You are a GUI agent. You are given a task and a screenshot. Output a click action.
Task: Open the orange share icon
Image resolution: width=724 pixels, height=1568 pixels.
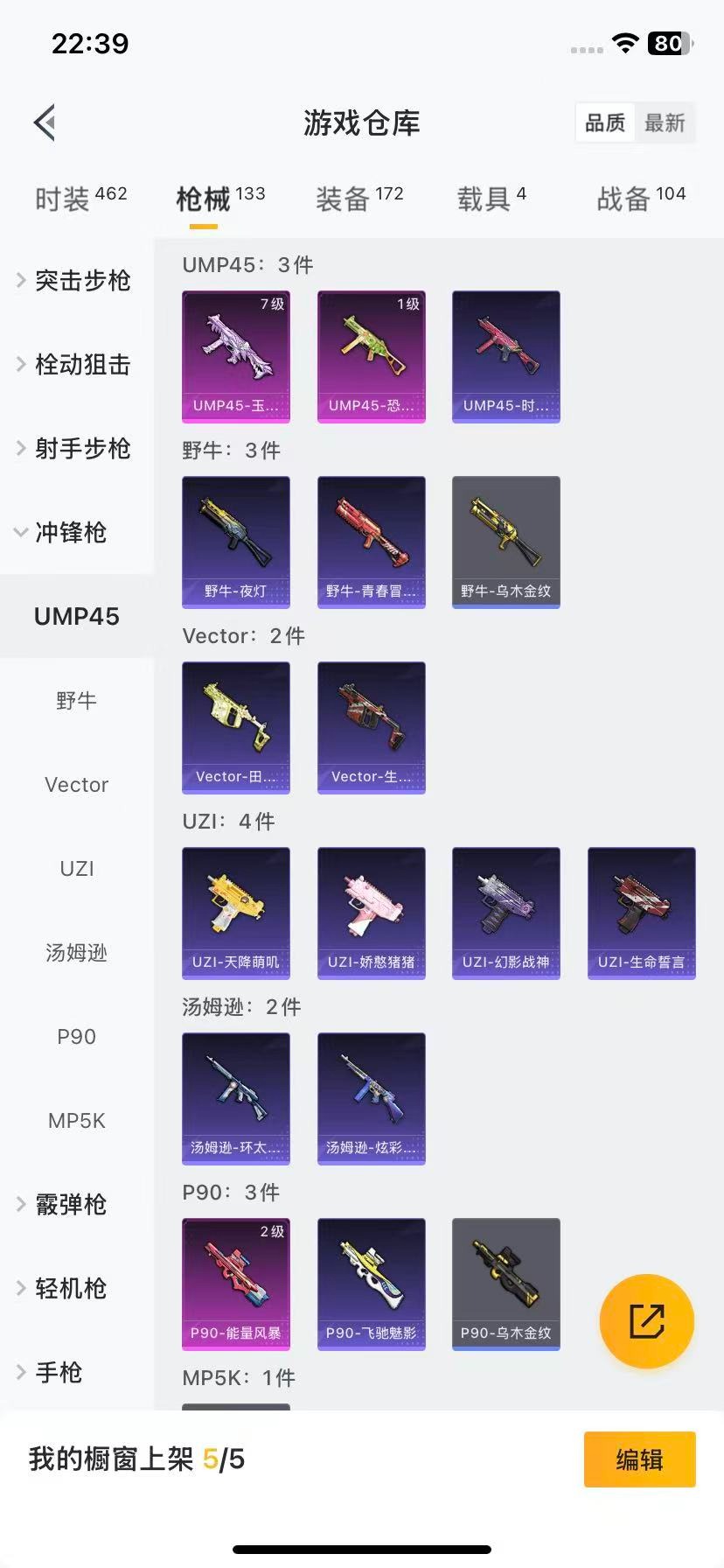pyautogui.click(x=646, y=1320)
